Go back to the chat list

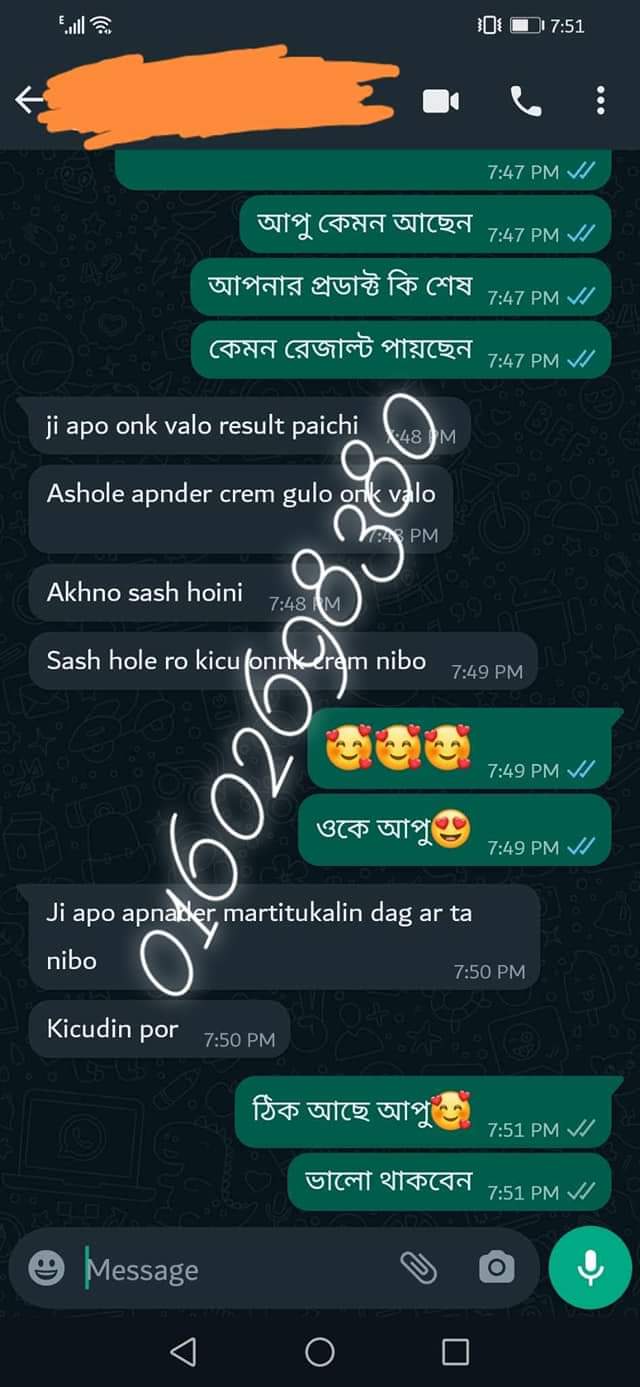[29, 99]
